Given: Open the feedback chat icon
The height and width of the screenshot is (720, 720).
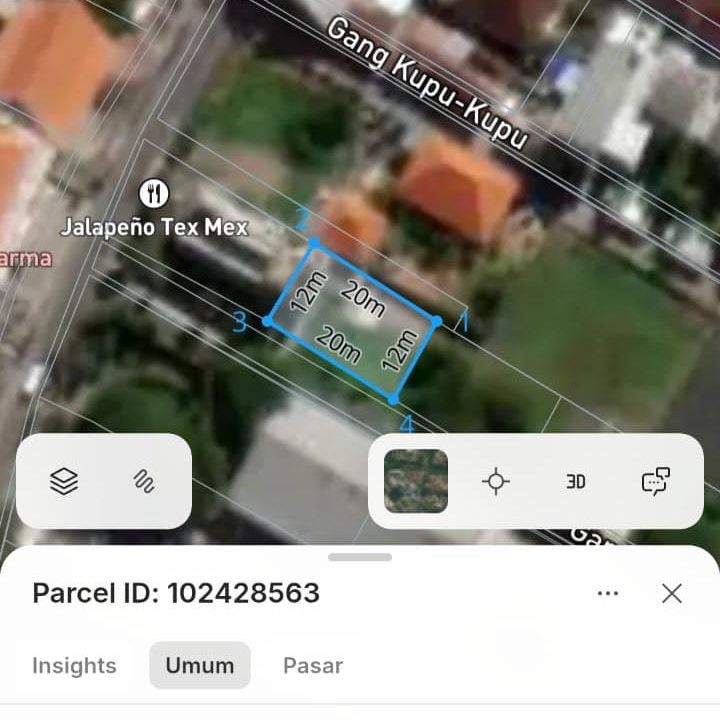Looking at the screenshot, I should (x=655, y=481).
